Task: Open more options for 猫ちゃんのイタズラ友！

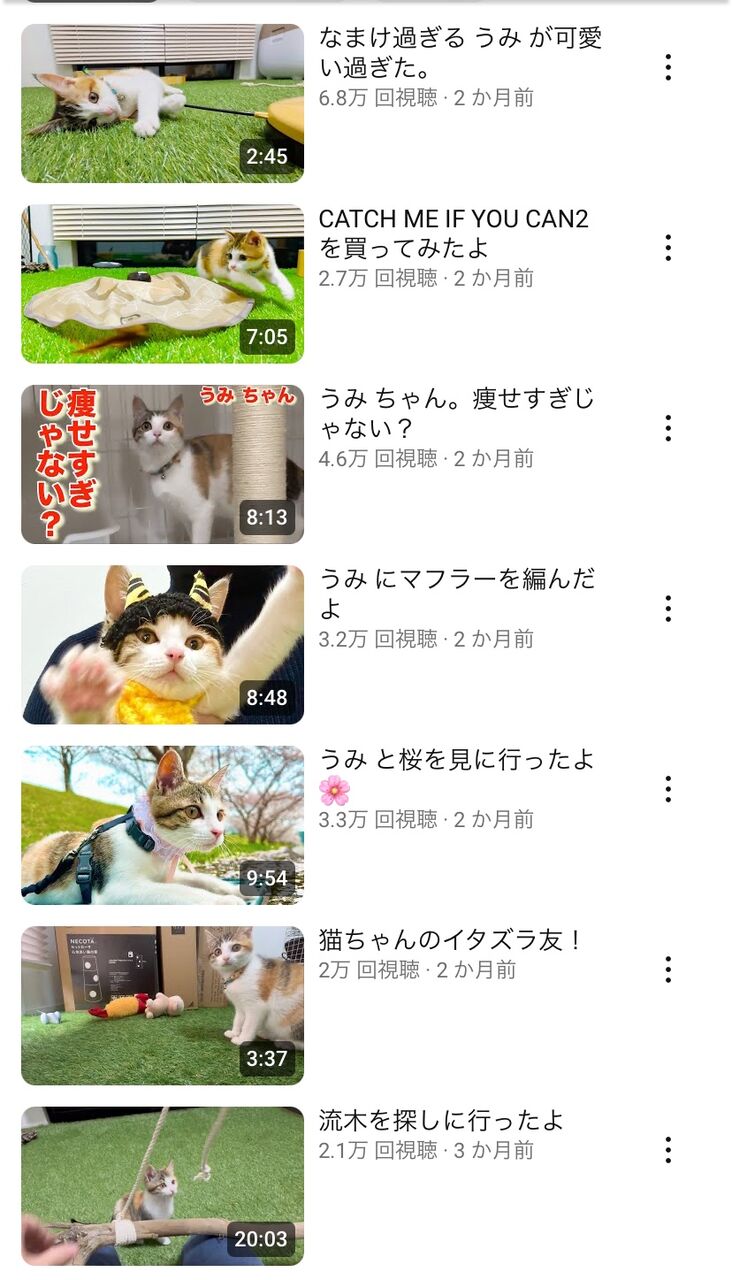Action: pyautogui.click(x=668, y=969)
